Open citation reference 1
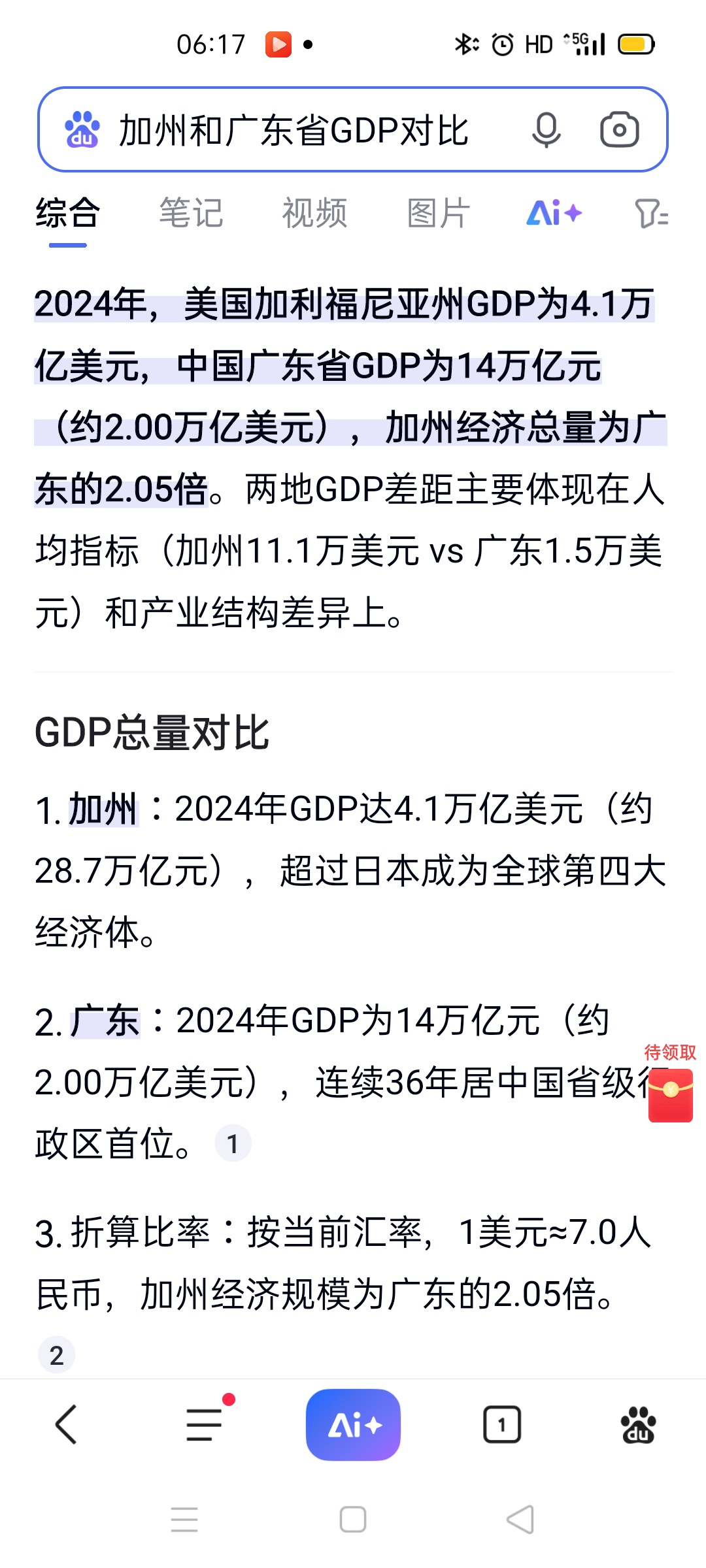 coord(233,1144)
